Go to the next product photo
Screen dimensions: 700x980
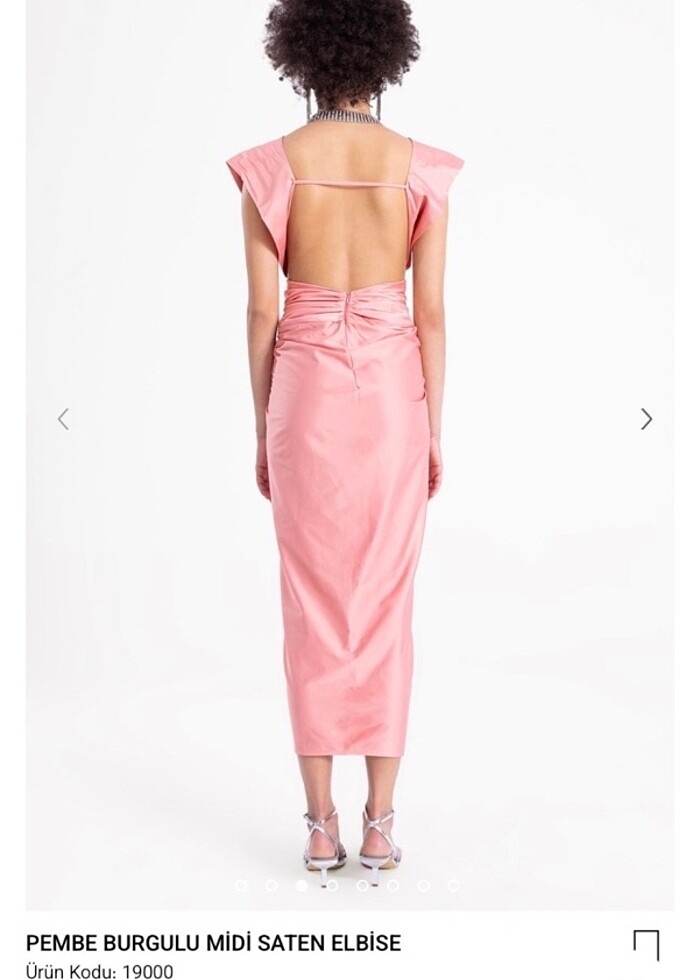point(646,419)
